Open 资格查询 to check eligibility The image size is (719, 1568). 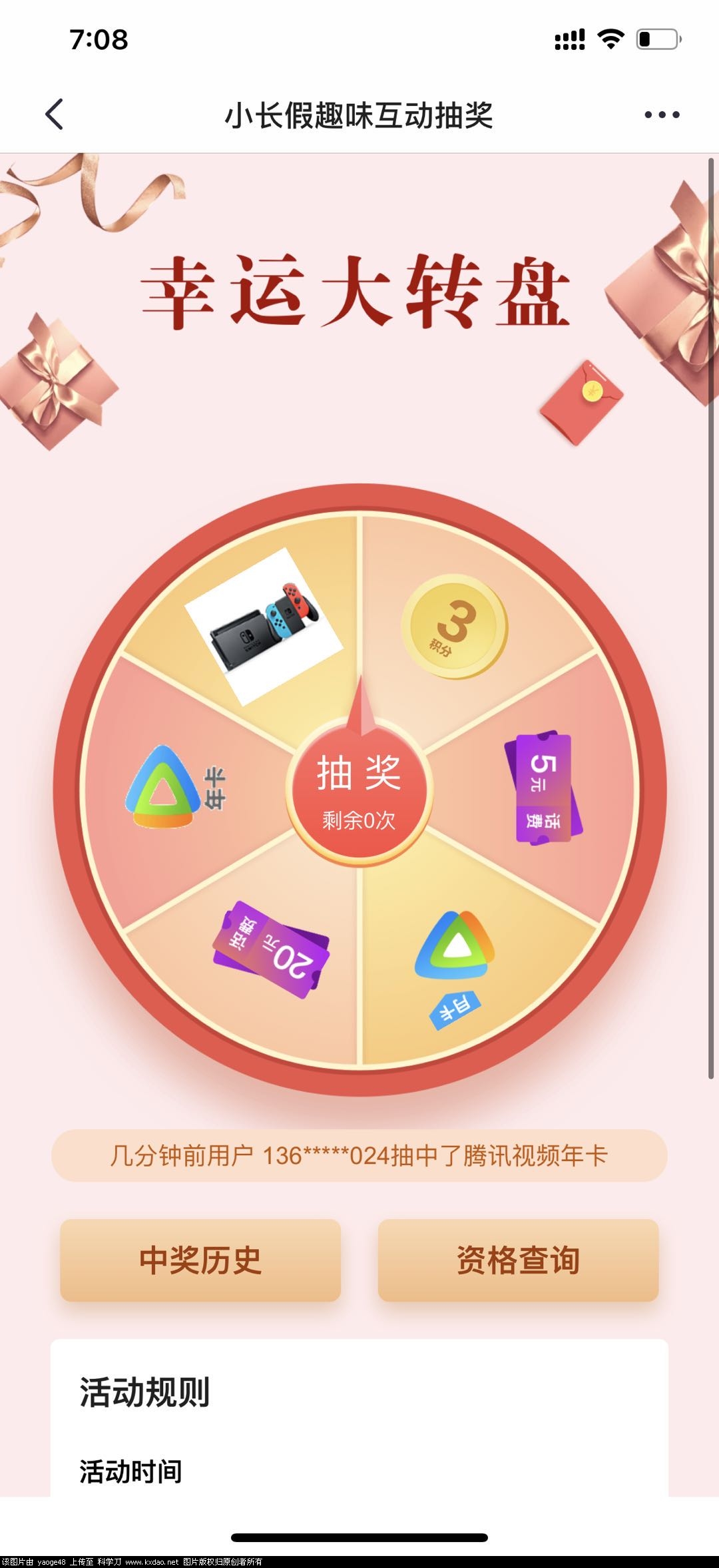click(x=518, y=1260)
